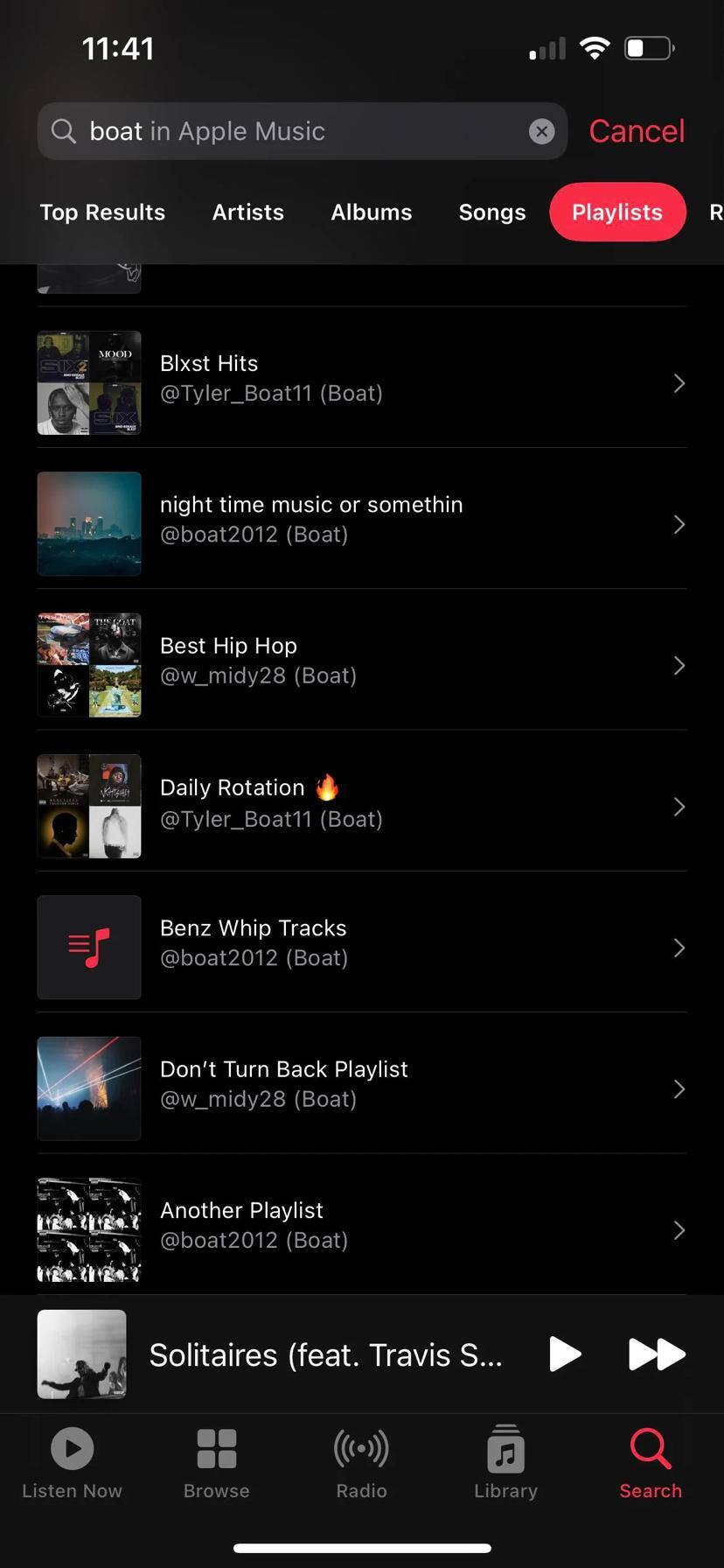Image resolution: width=724 pixels, height=1568 pixels.
Task: Open the Blxst Hits playlist
Action: click(x=361, y=382)
